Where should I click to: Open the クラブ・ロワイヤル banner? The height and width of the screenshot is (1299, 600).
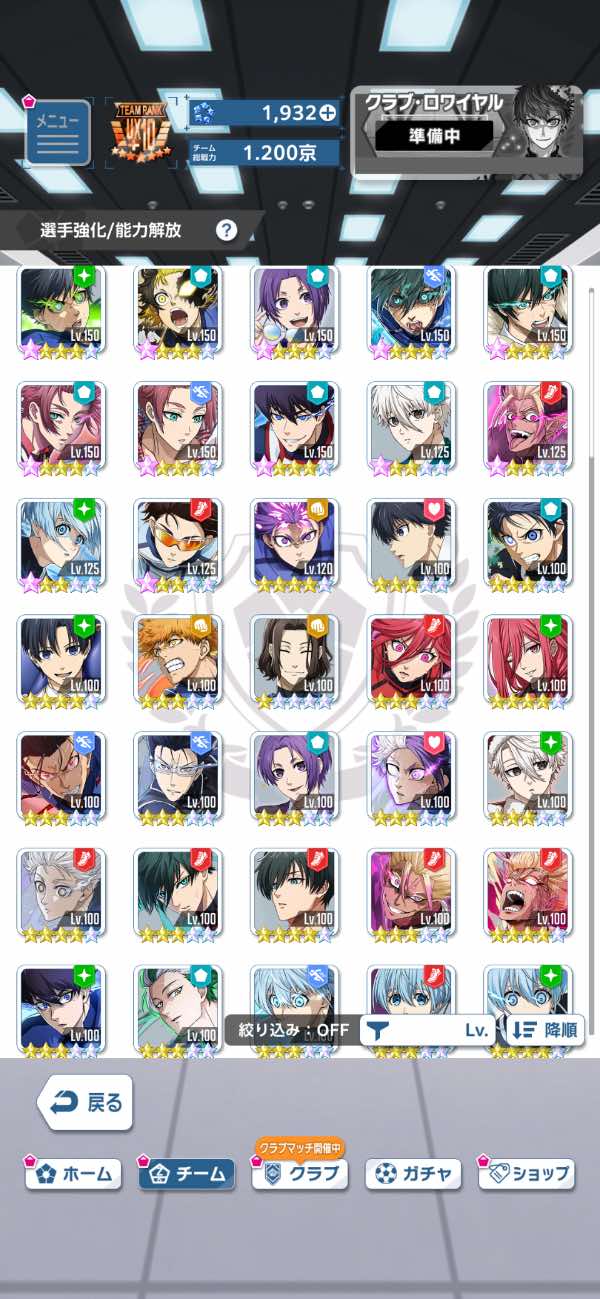tap(465, 131)
